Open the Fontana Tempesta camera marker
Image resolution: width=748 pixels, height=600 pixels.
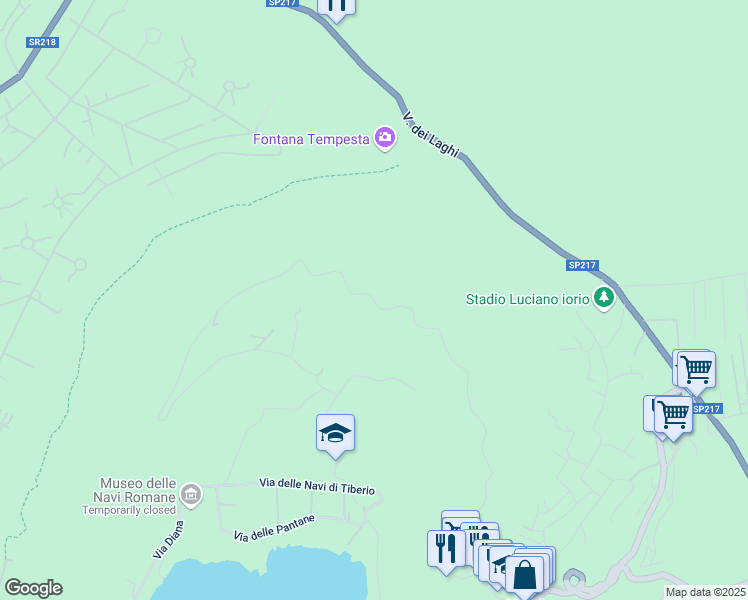point(385,138)
